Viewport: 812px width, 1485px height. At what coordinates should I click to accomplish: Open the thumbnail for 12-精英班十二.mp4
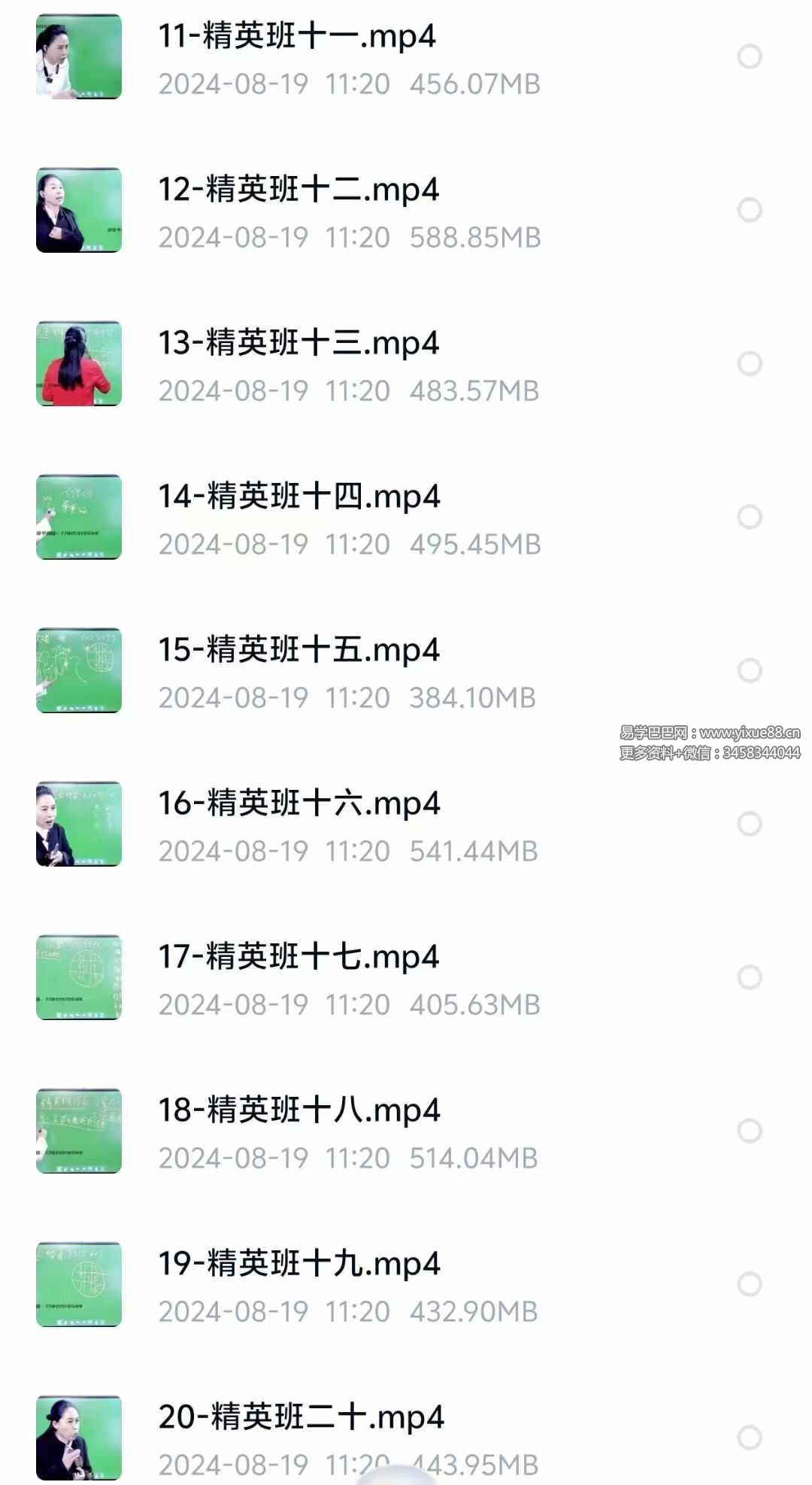point(79,211)
